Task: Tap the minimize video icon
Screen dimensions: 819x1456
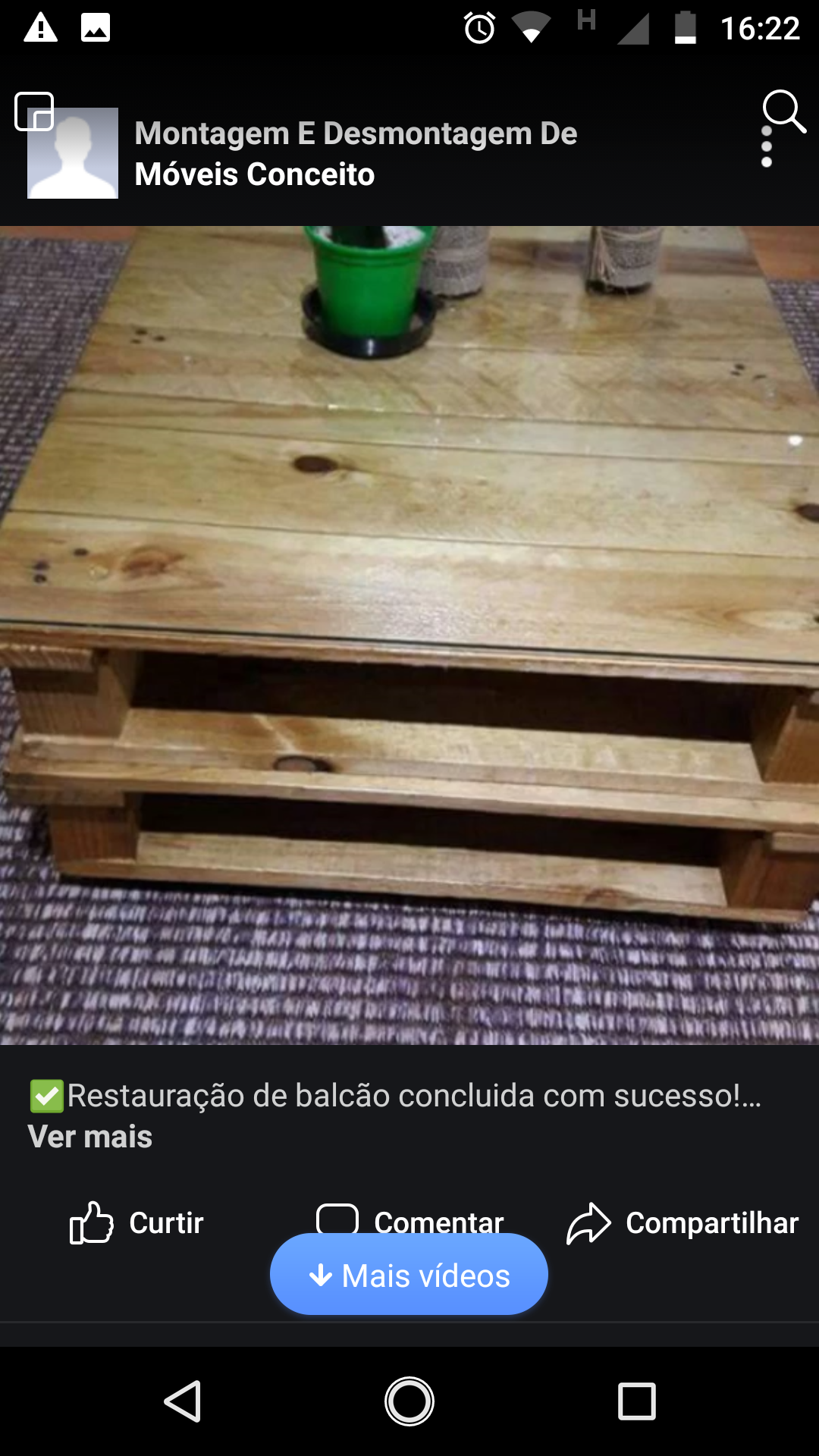Action: click(x=34, y=112)
